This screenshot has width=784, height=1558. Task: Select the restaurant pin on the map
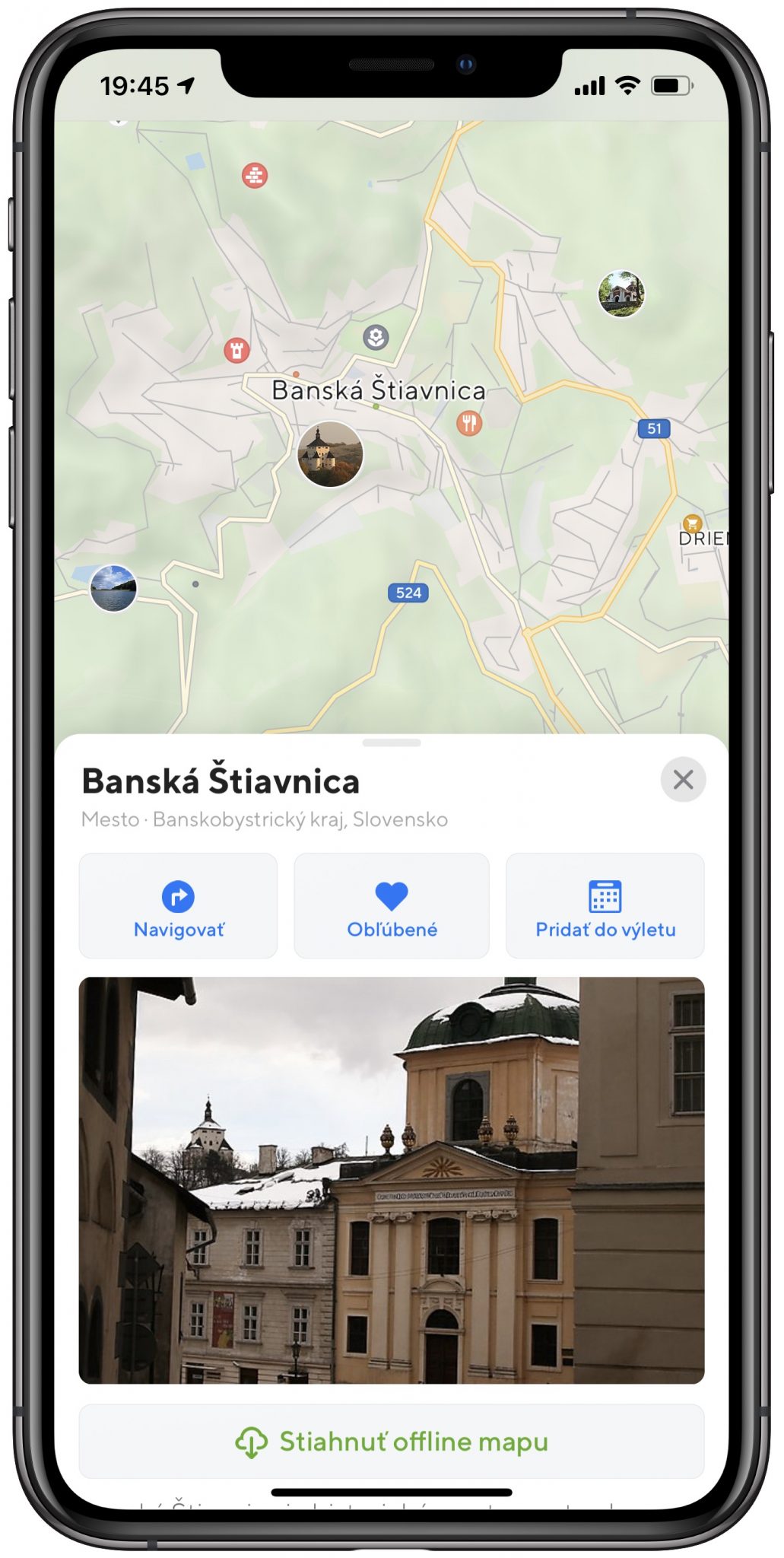click(x=469, y=423)
